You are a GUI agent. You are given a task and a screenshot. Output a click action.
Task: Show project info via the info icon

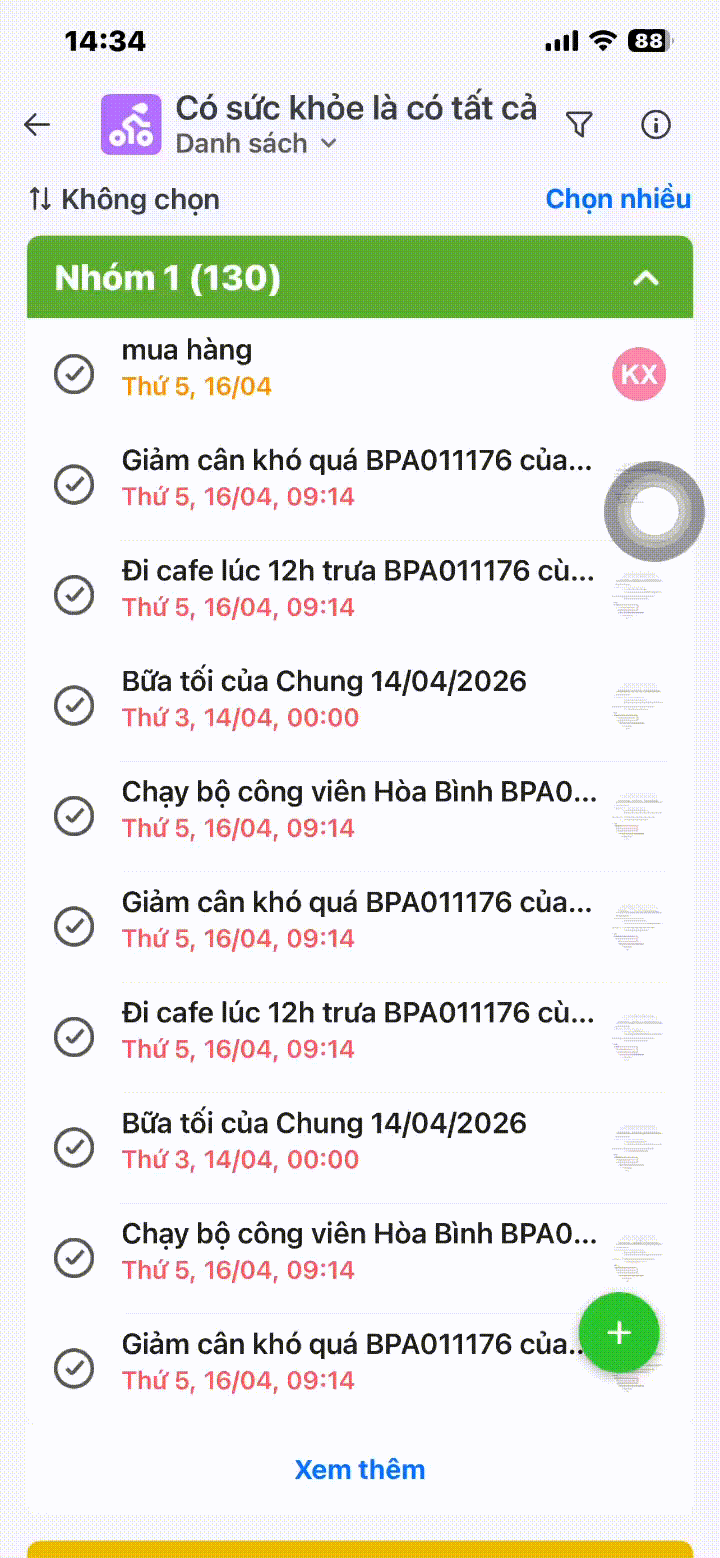point(656,125)
